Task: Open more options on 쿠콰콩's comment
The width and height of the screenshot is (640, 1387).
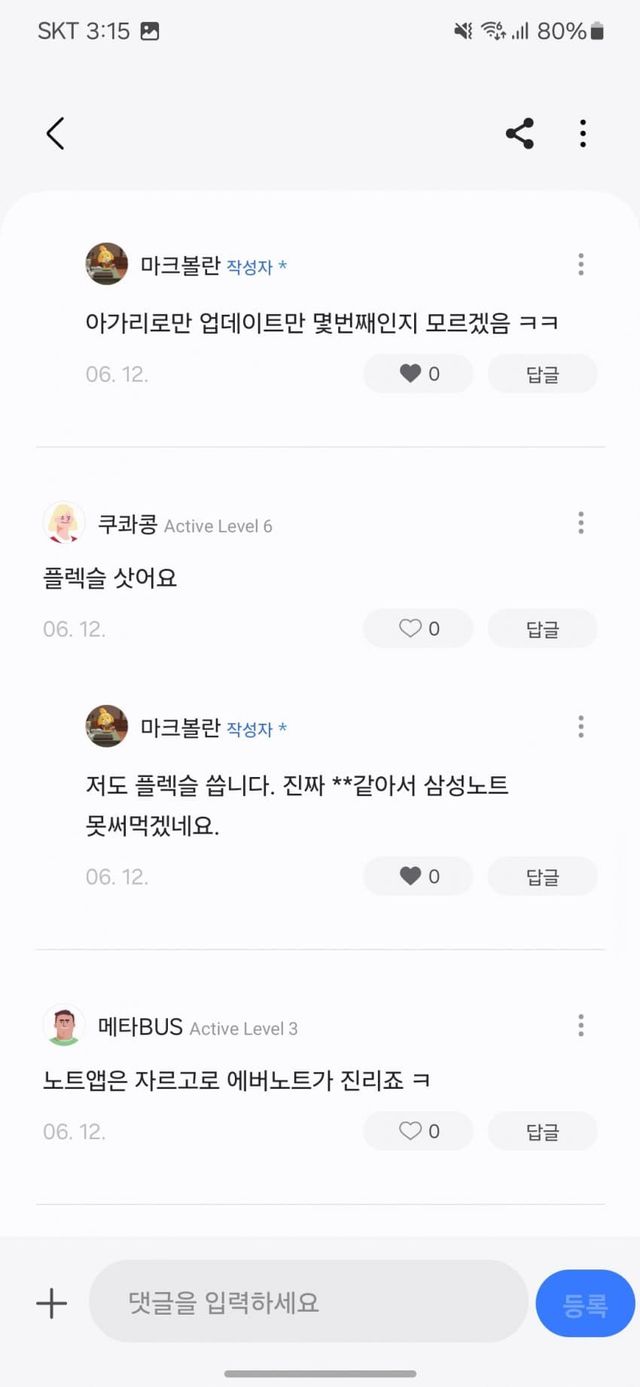Action: [x=580, y=523]
